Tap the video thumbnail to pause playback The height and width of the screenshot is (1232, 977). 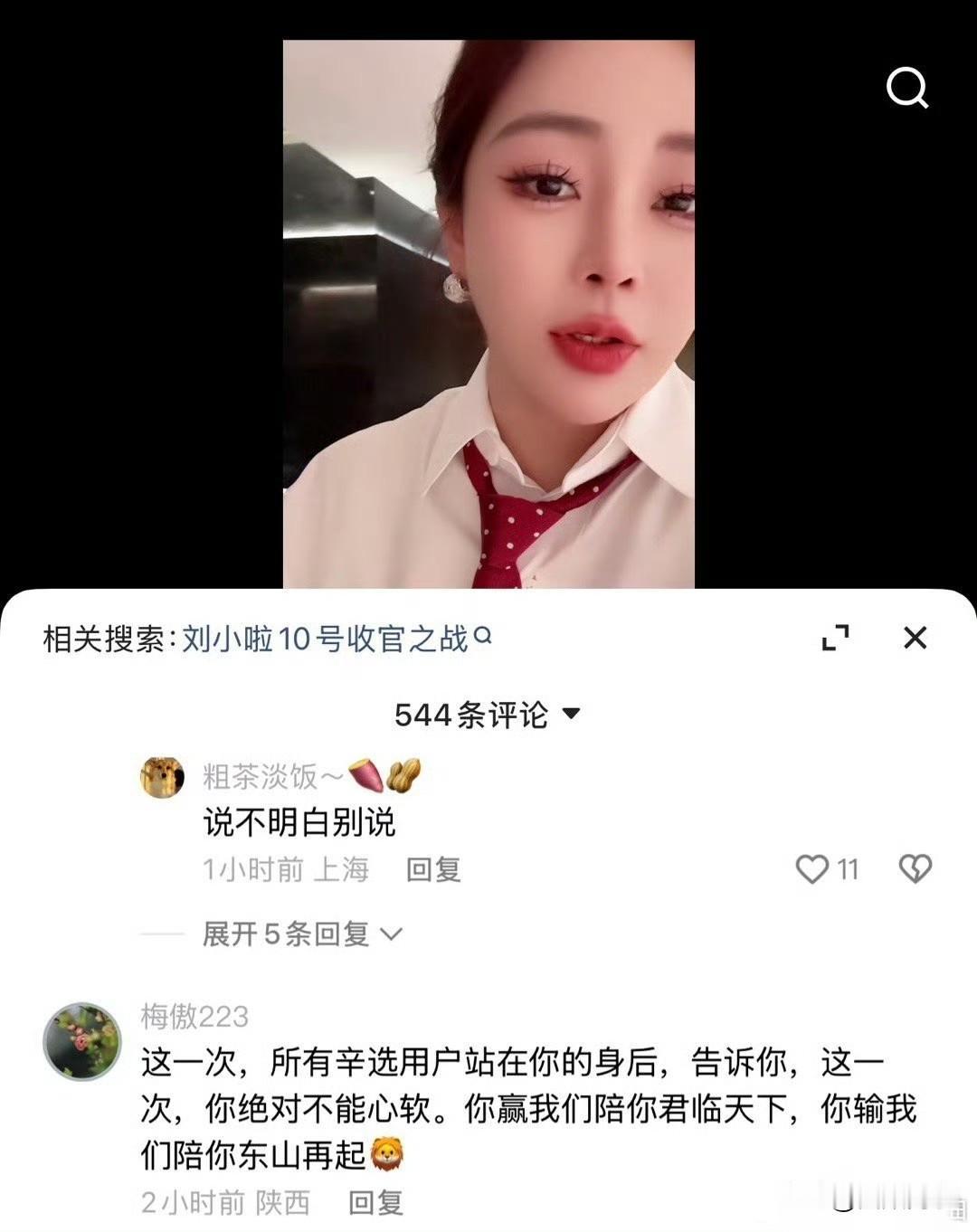488,317
